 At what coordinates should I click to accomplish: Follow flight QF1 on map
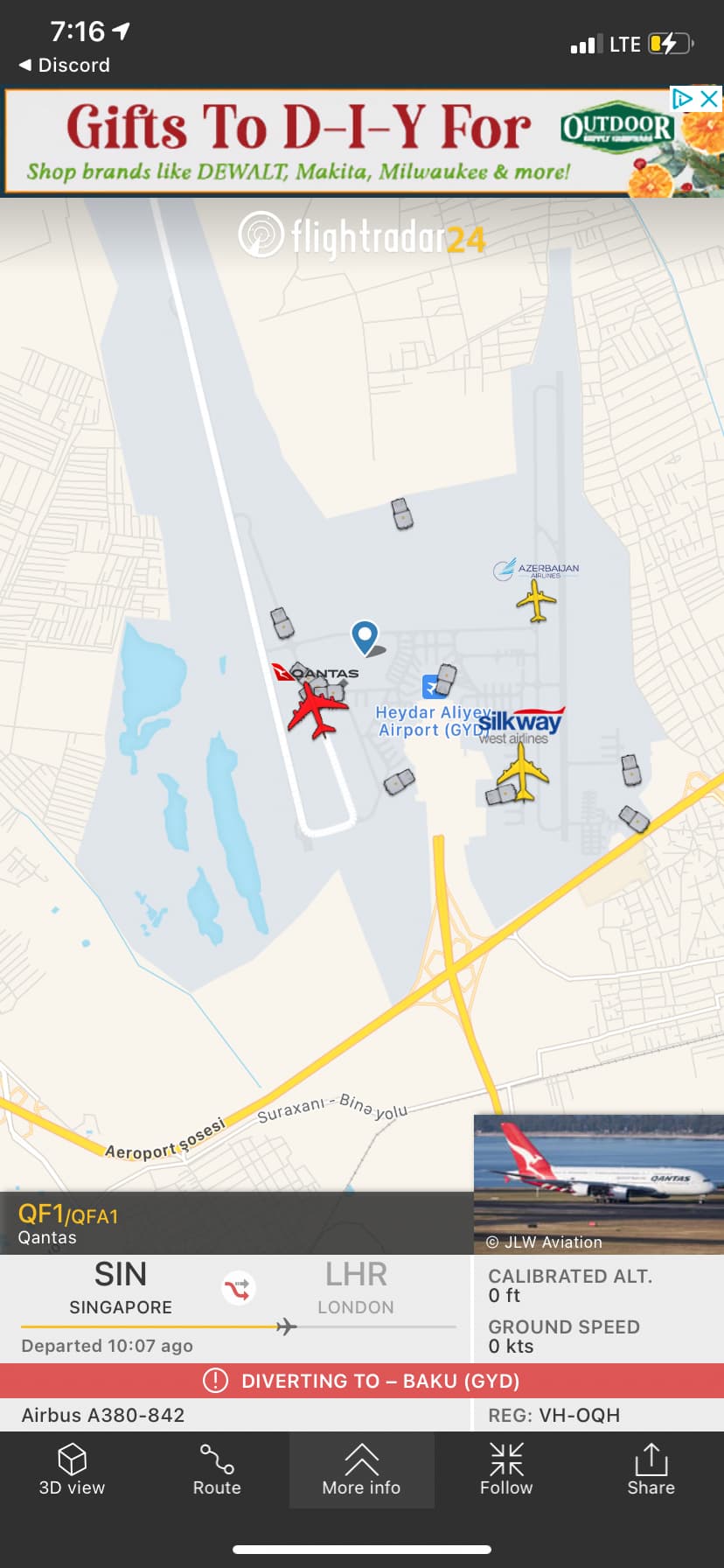coord(506,1470)
